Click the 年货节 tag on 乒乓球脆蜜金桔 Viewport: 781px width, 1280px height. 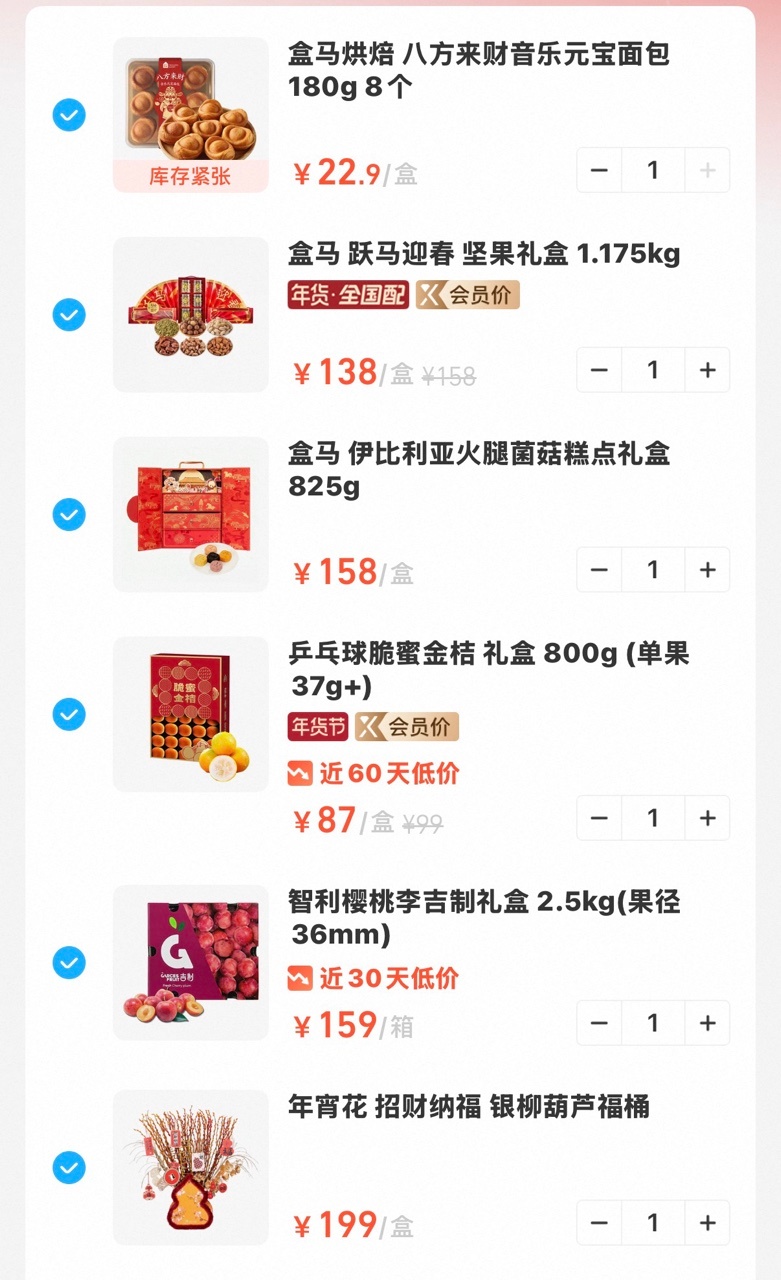(318, 727)
